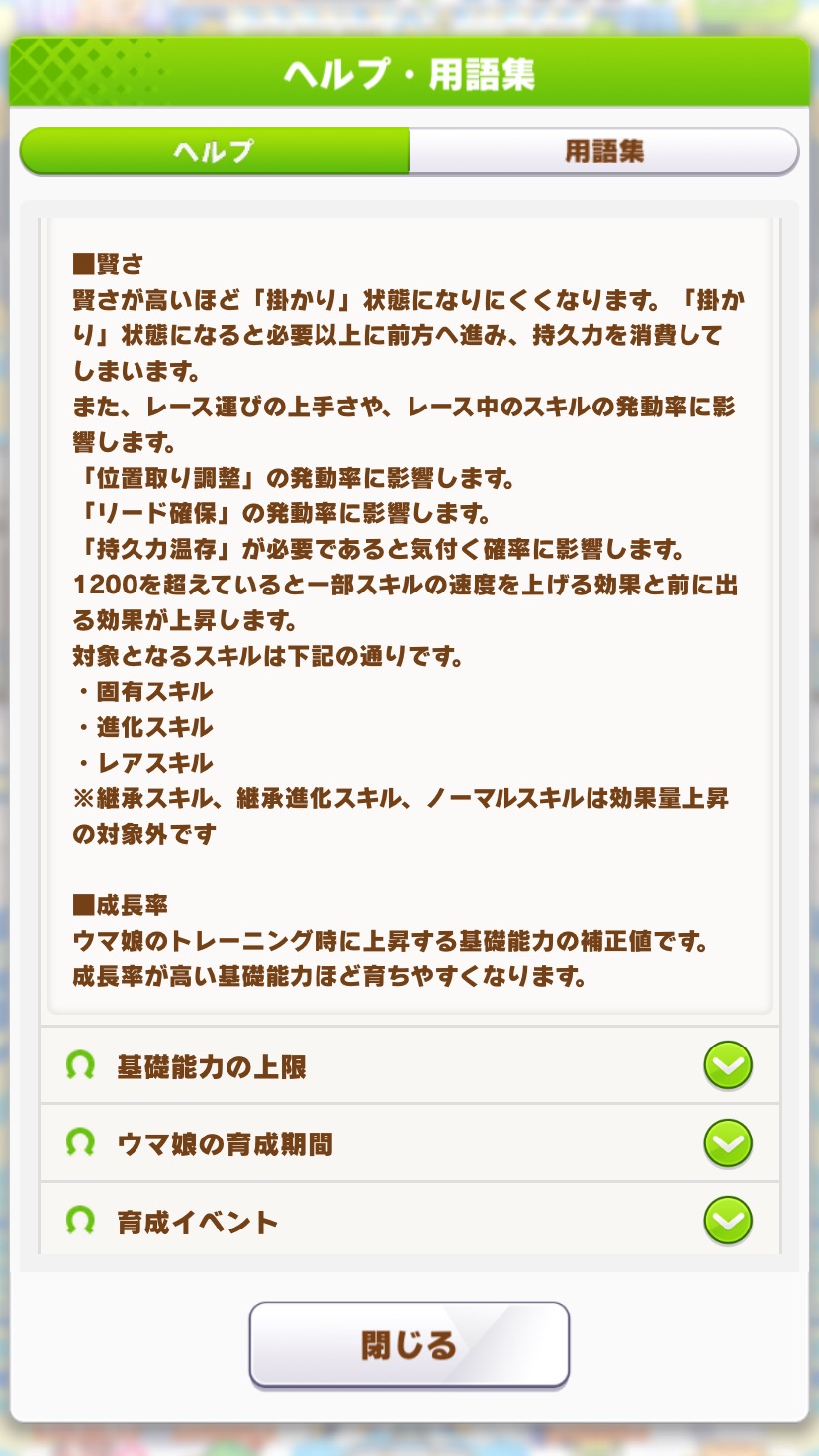Expand the 育成イベント section
Image resolution: width=819 pixels, height=1456 pixels.
(727, 1222)
